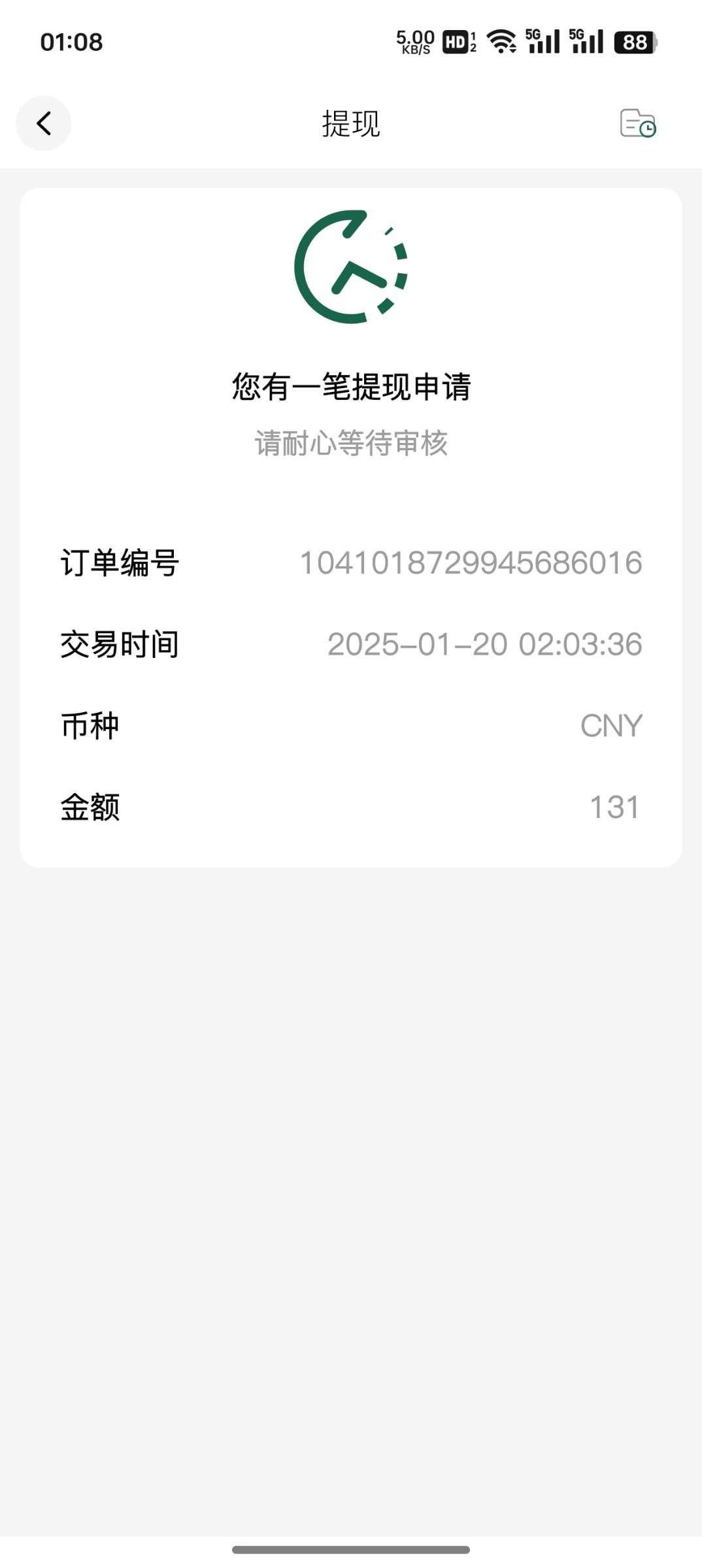702x1568 pixels.
Task: Tap the second 5G signal strength icon
Action: (x=586, y=41)
